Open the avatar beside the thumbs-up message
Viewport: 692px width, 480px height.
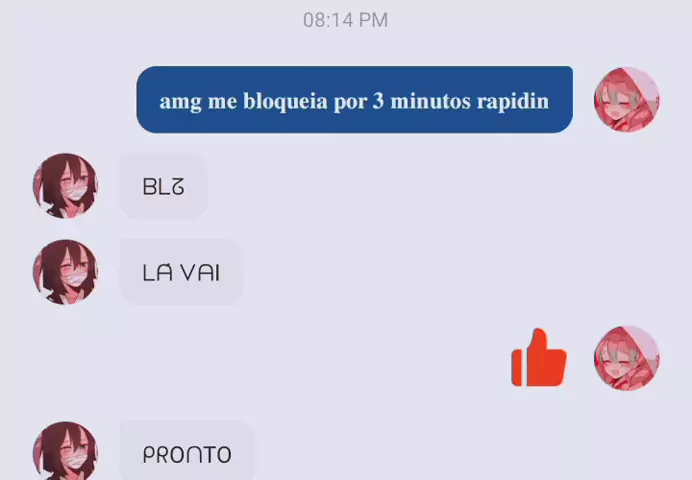click(x=626, y=358)
